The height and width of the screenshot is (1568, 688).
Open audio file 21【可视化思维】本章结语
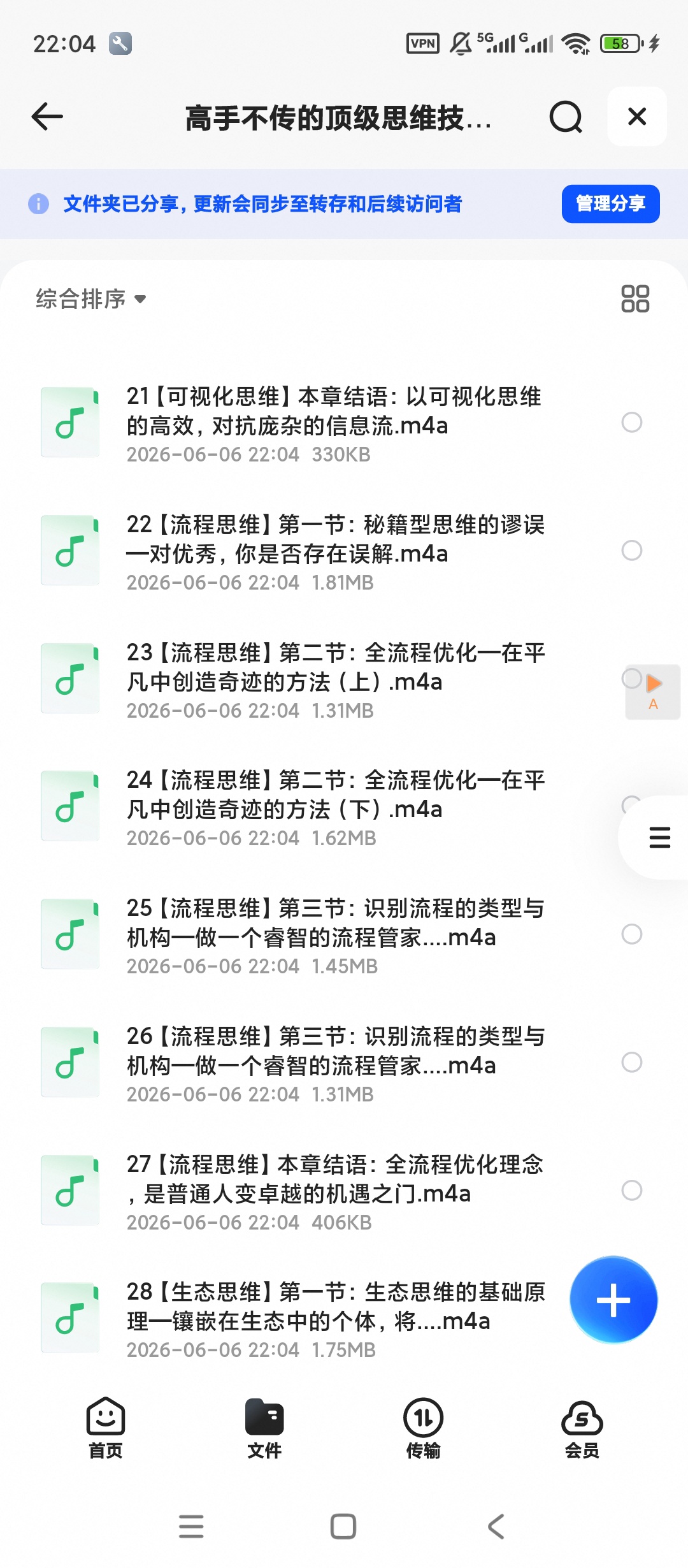pos(334,423)
